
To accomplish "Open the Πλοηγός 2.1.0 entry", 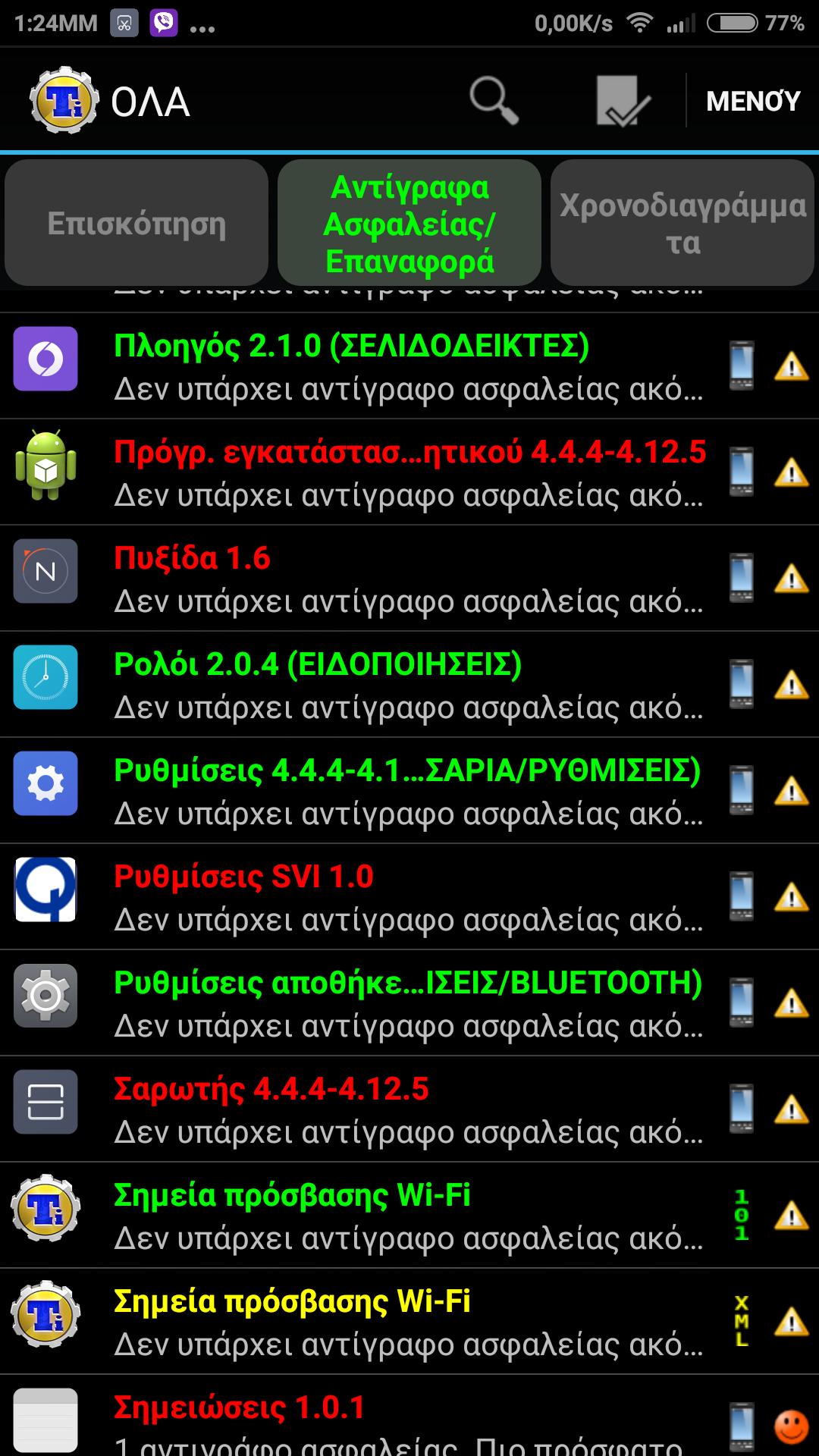I will click(409, 366).
